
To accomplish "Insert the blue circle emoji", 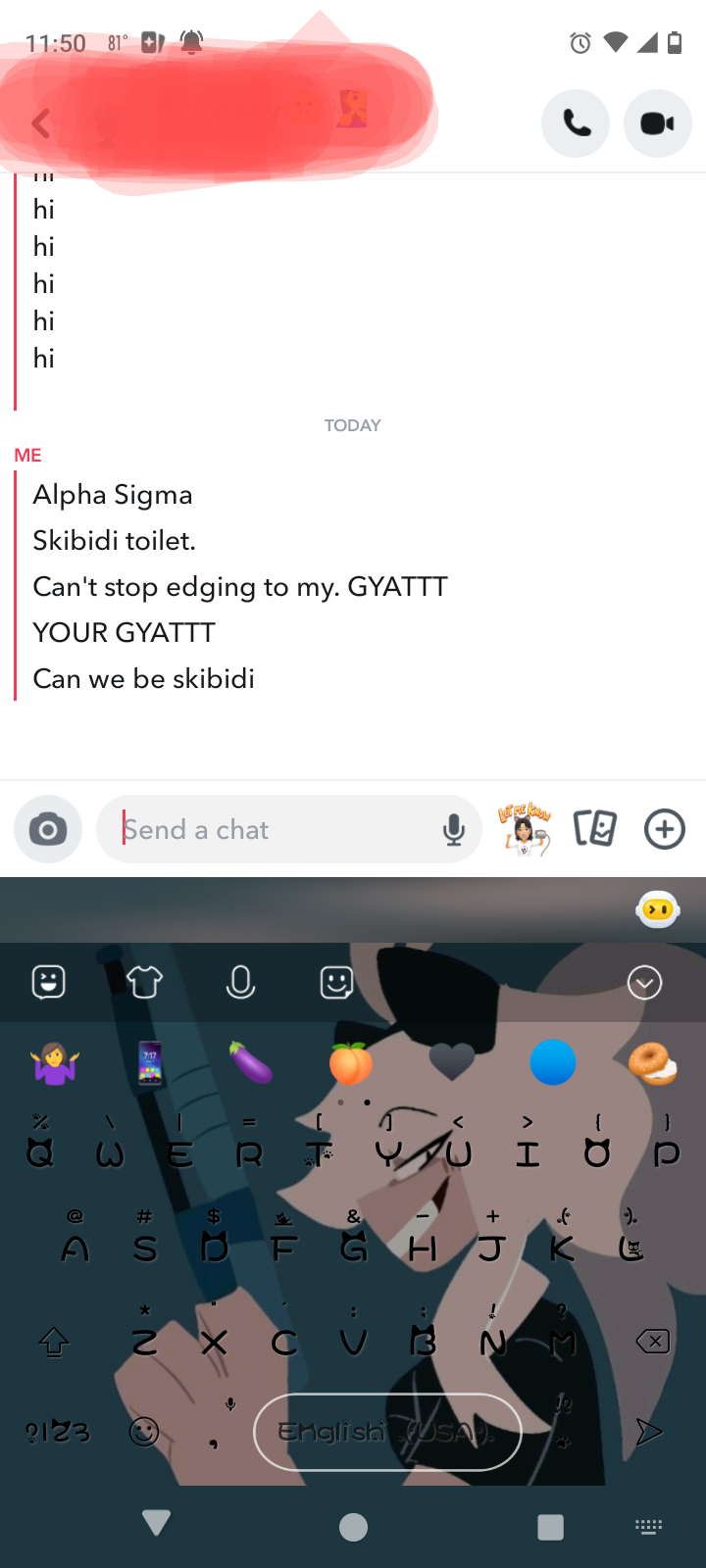I will click(552, 1063).
